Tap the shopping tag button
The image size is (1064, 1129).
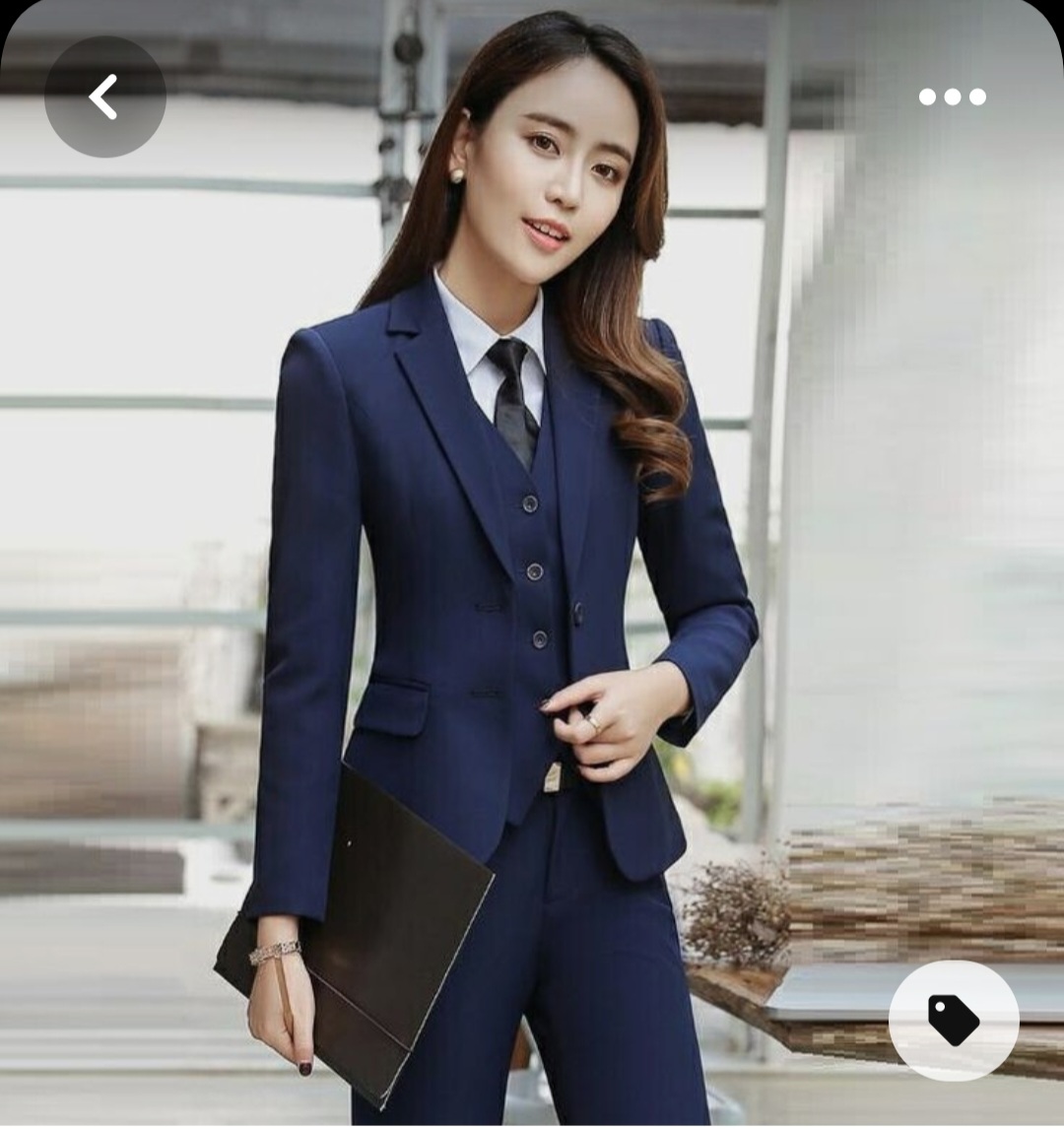[x=953, y=1020]
